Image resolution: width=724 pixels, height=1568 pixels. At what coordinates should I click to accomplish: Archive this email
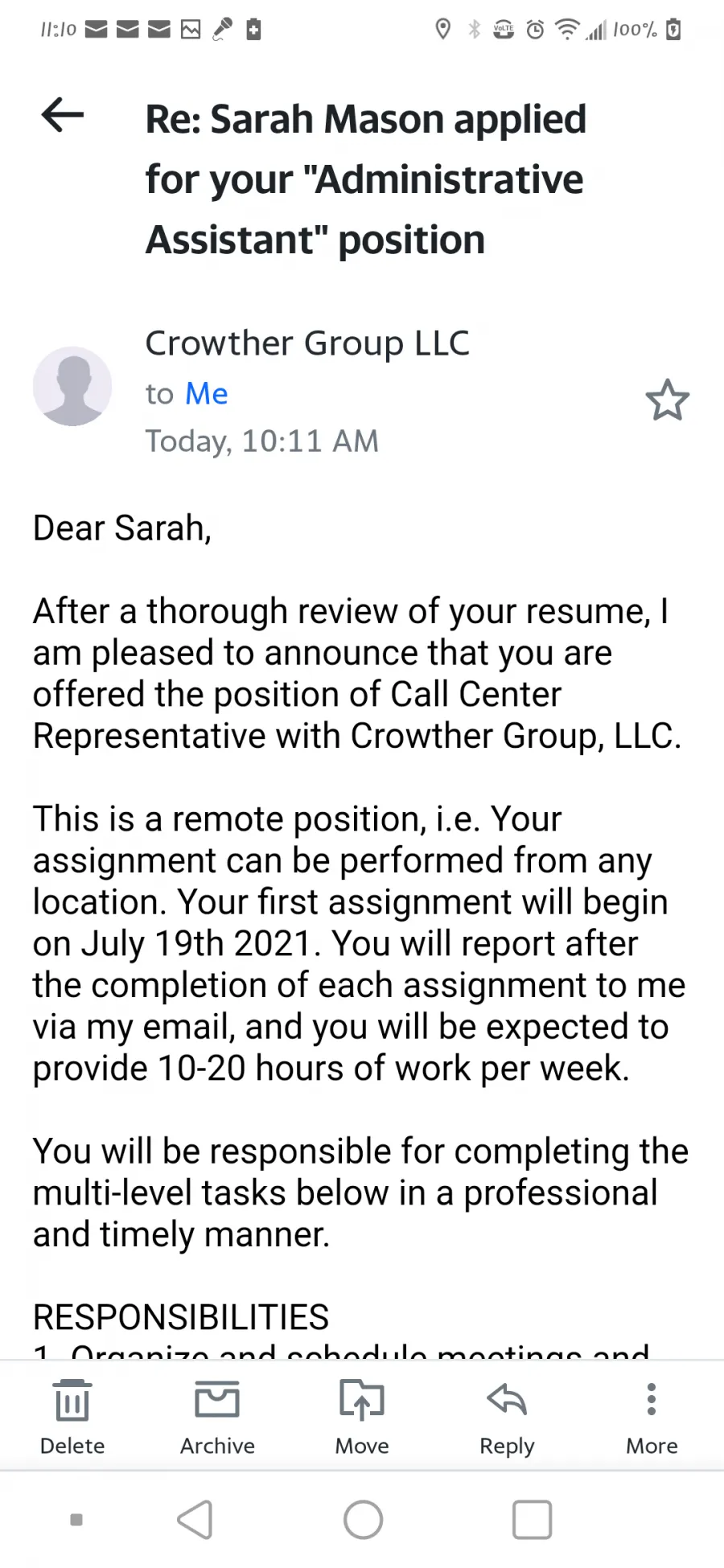[217, 1417]
